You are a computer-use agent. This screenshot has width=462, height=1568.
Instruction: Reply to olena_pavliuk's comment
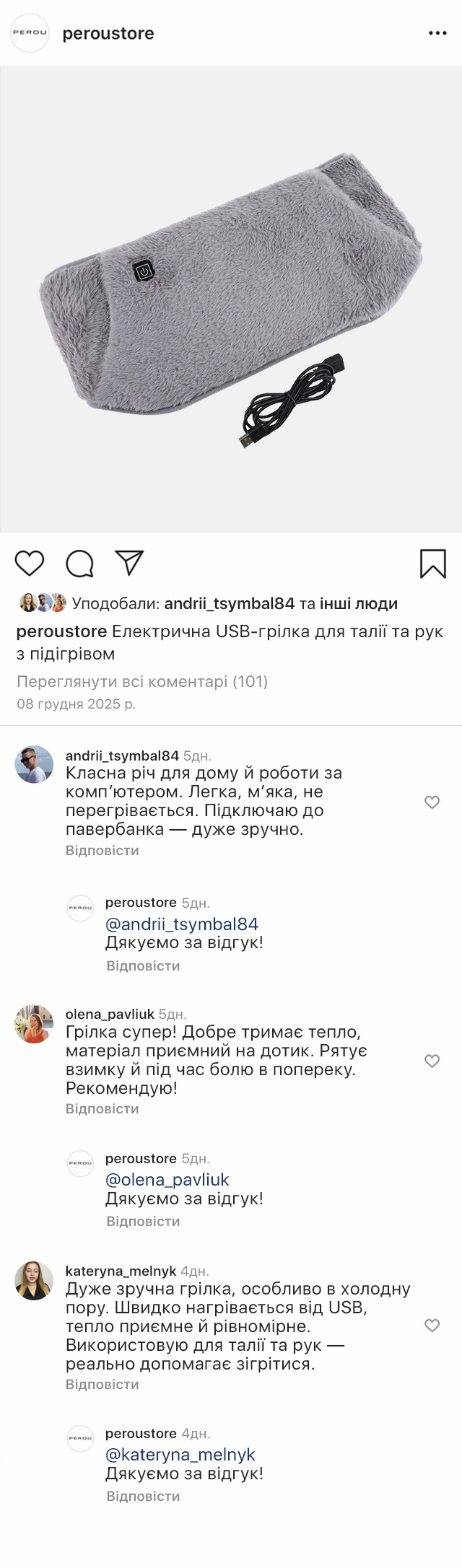click(x=102, y=1108)
